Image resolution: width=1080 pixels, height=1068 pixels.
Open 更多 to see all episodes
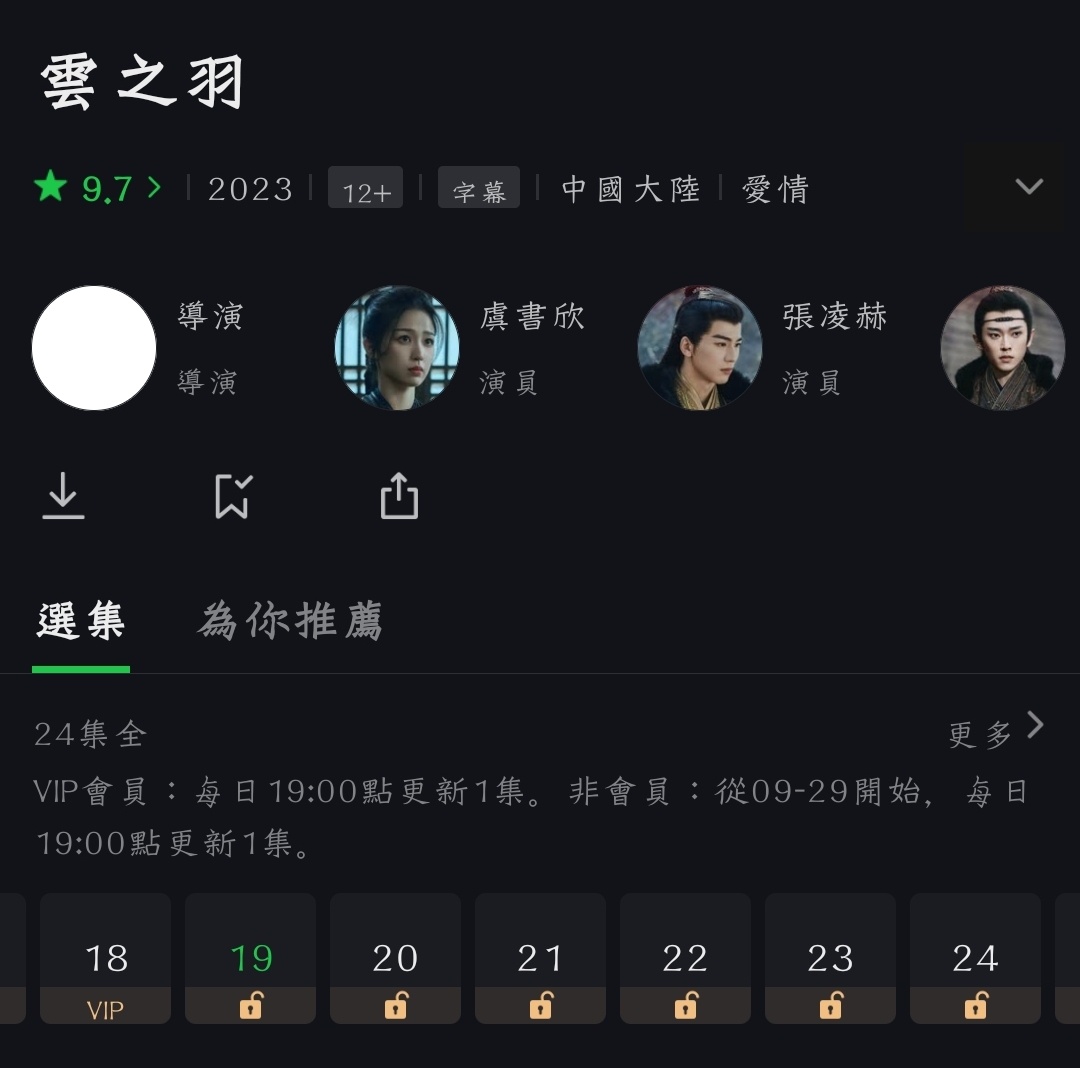[x=996, y=733]
